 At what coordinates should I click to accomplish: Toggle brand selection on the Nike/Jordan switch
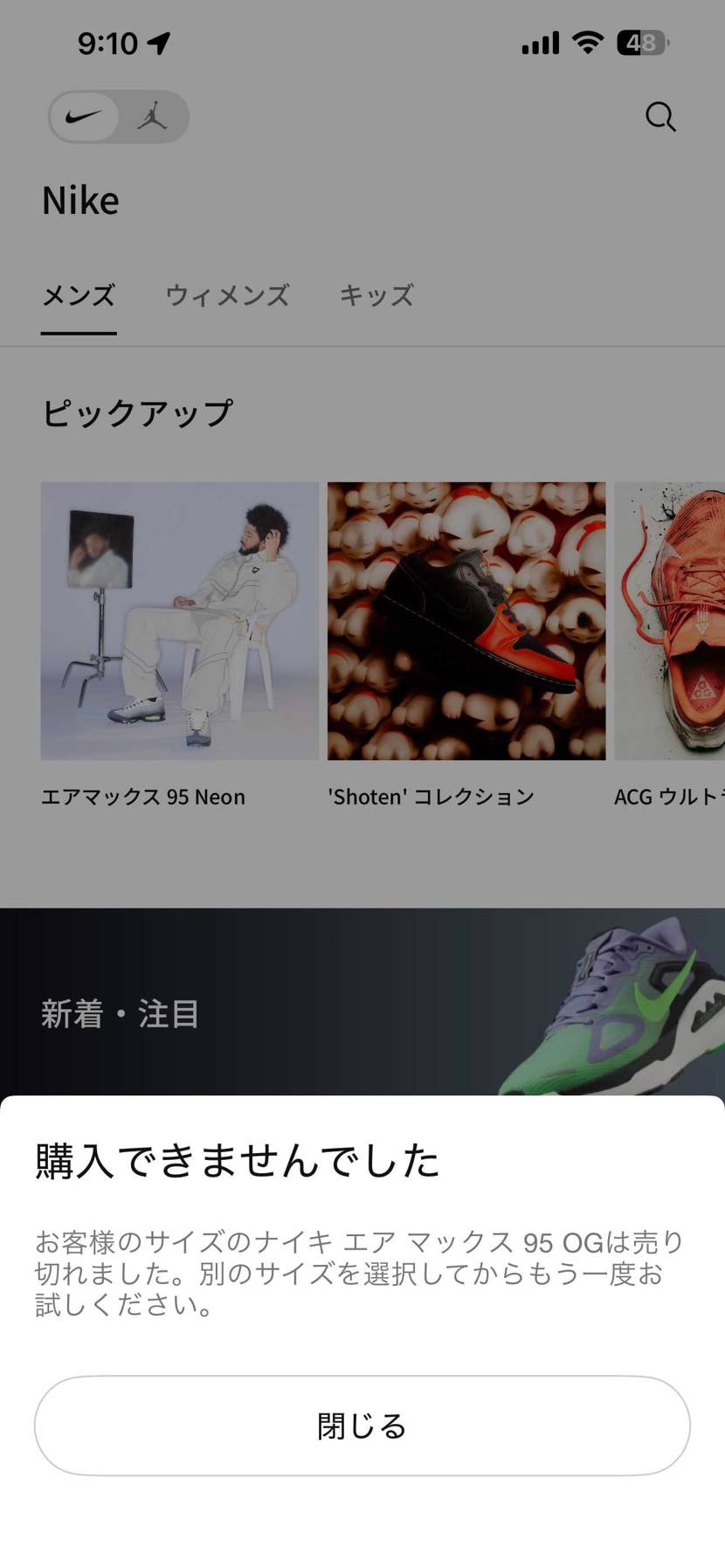118,116
